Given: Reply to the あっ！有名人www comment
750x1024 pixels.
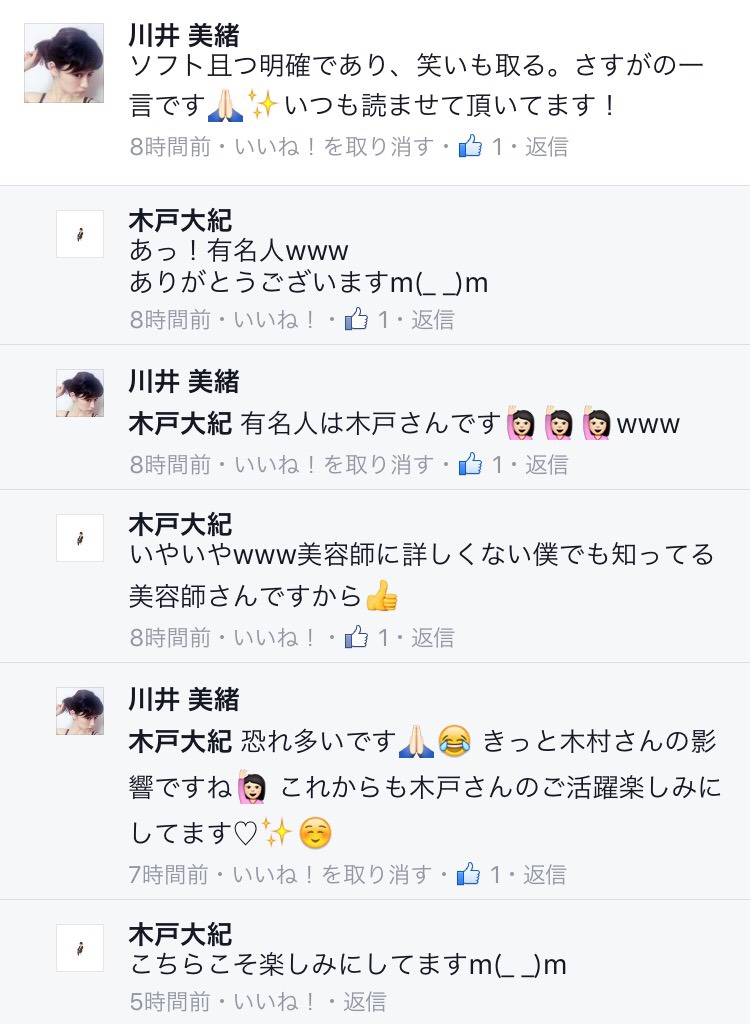Looking at the screenshot, I should click(432, 320).
